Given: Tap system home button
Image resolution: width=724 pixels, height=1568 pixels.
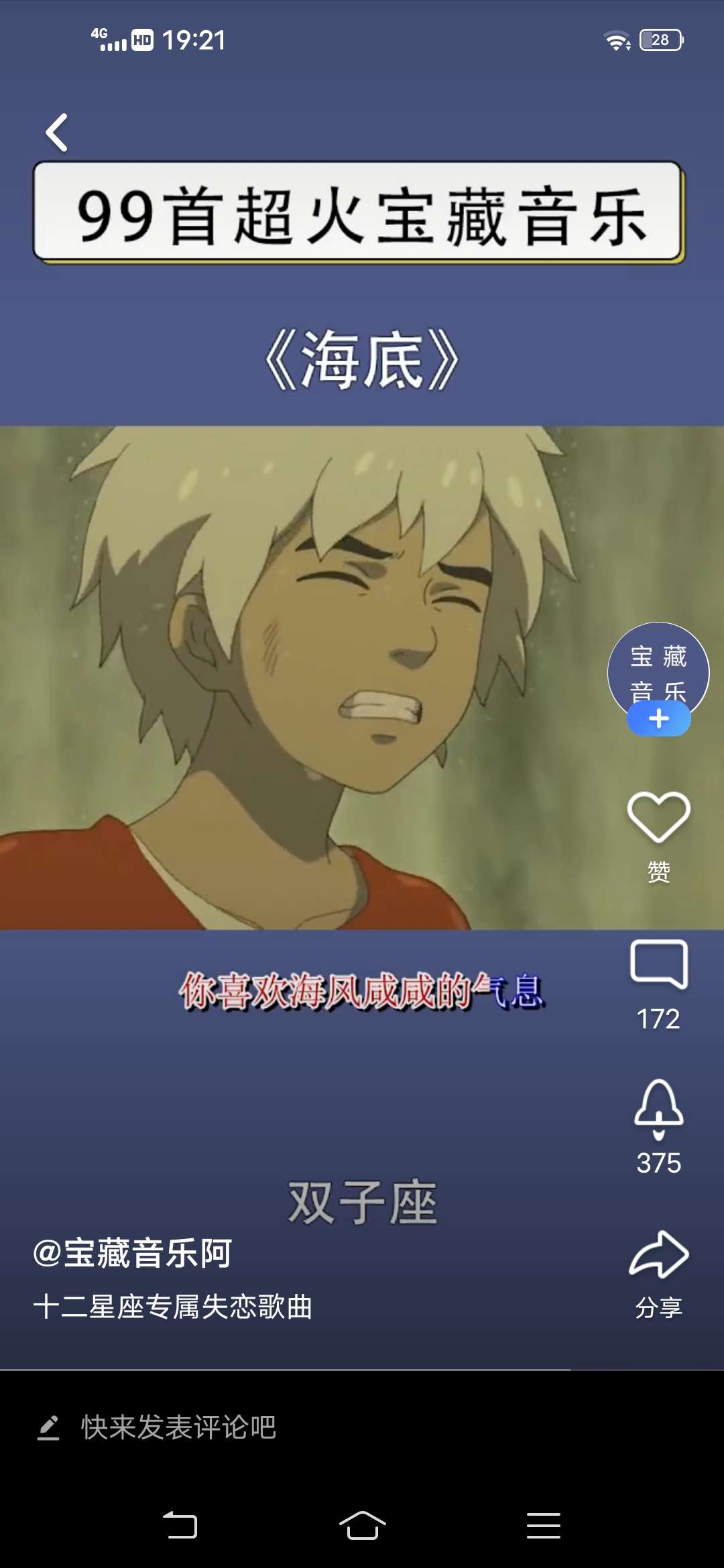Looking at the screenshot, I should (362, 1526).
